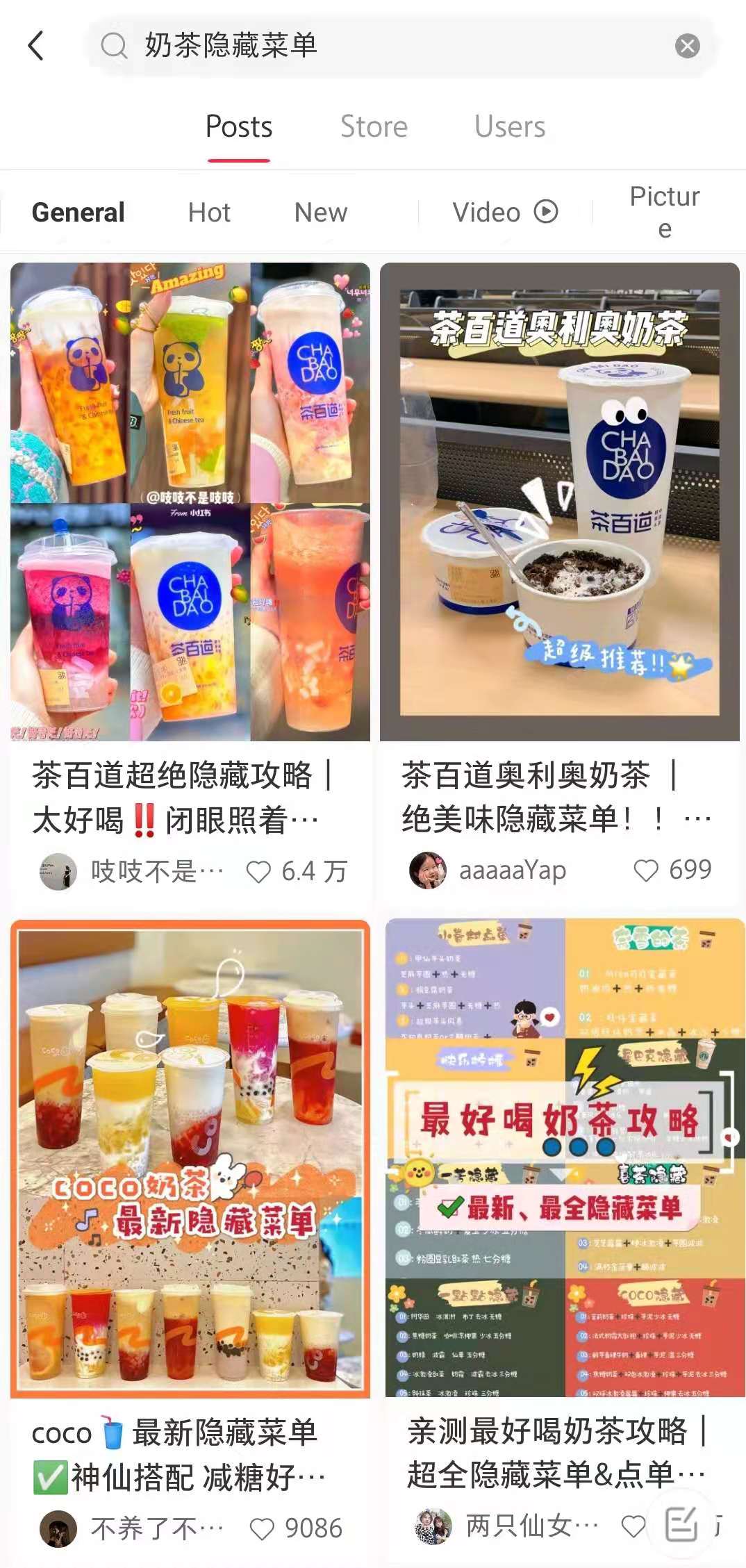Like aaaaaYap's post with 699 likes
746x1568 pixels.
coord(646,870)
